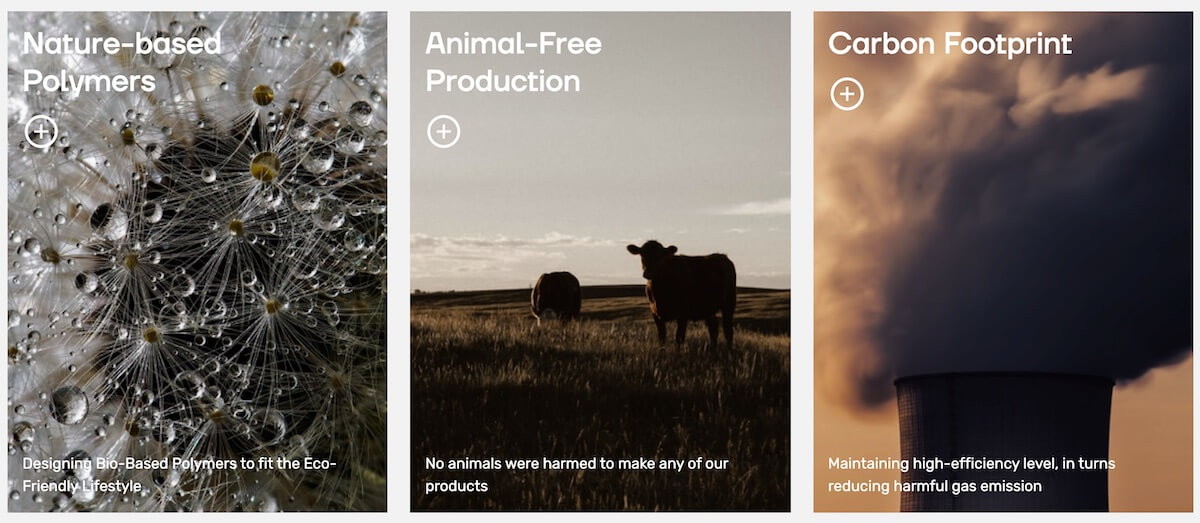Expand the Carbon Footprint plus icon
1200x523 pixels.
pos(847,94)
